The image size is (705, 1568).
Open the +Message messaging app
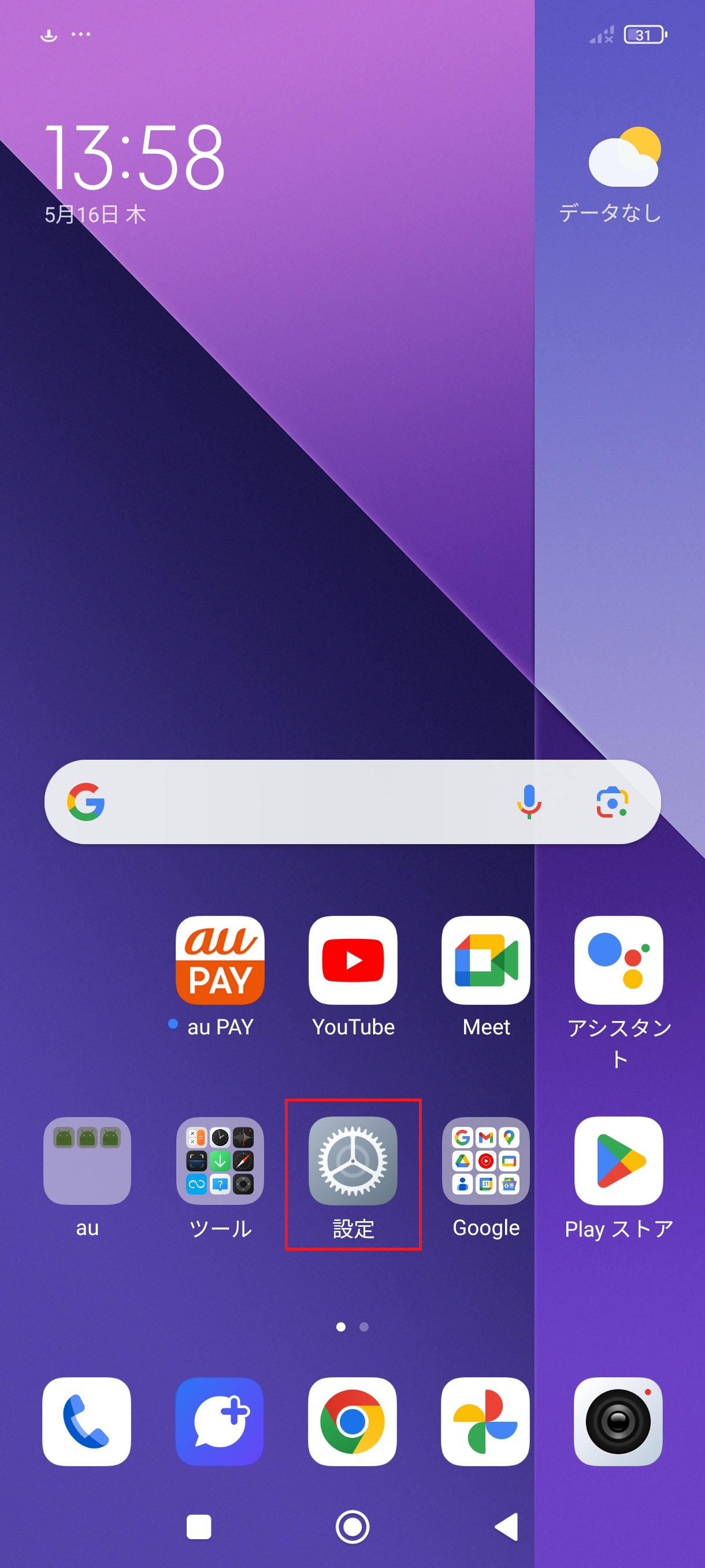(x=220, y=1422)
